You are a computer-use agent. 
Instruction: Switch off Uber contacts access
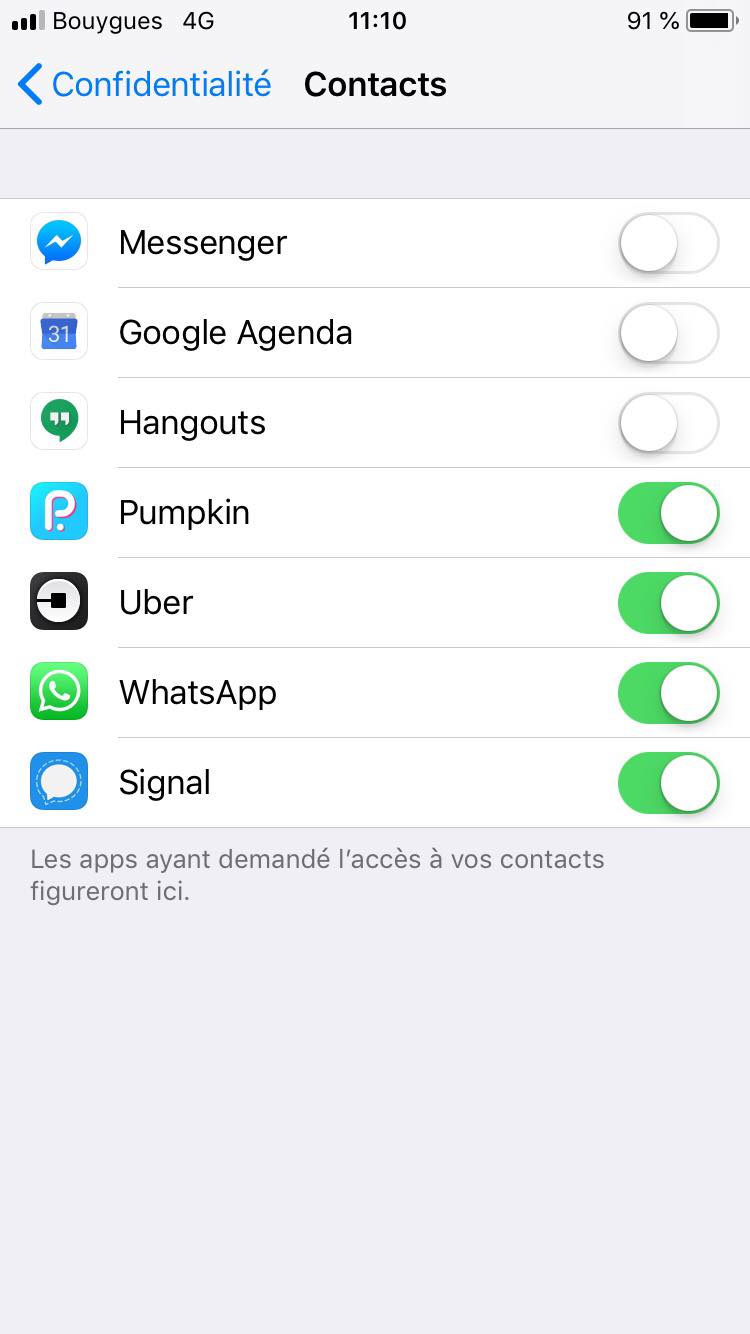[669, 603]
